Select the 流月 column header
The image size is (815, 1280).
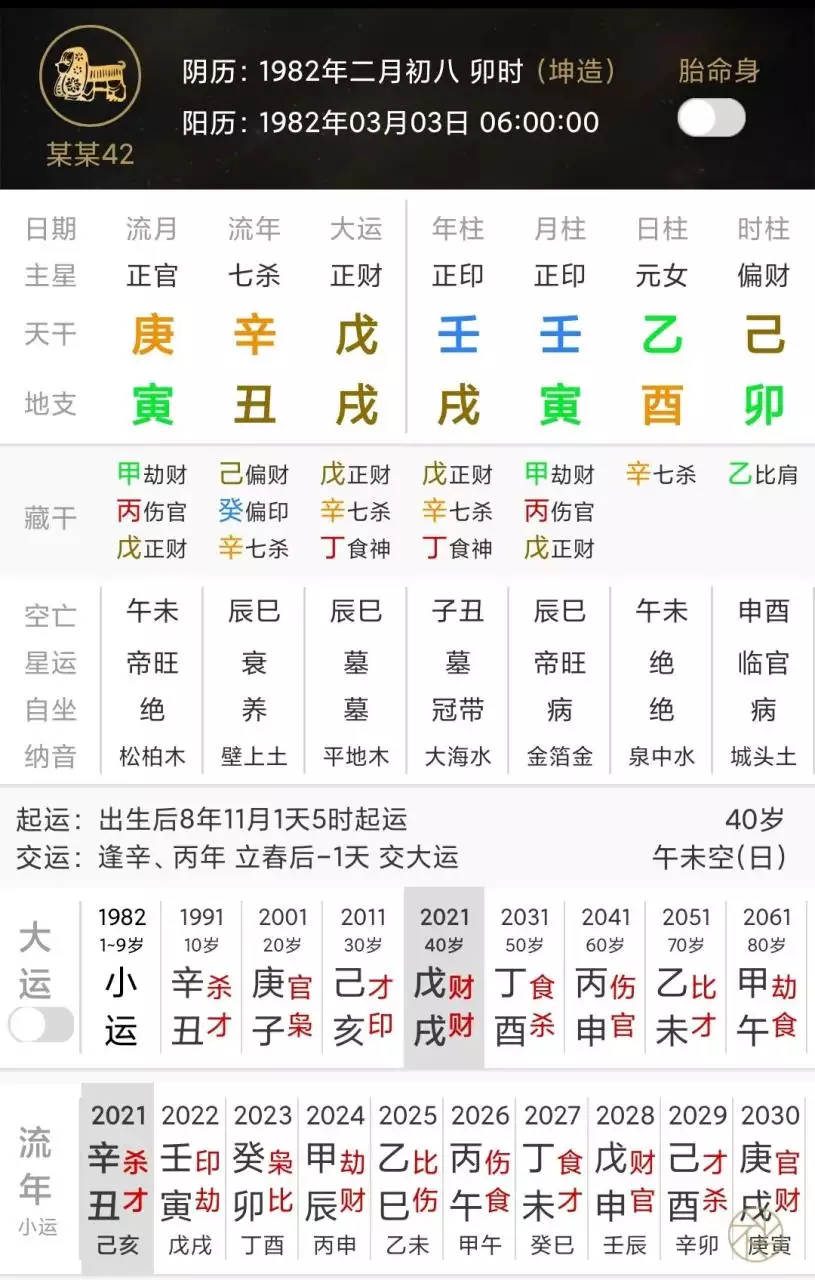(x=152, y=228)
